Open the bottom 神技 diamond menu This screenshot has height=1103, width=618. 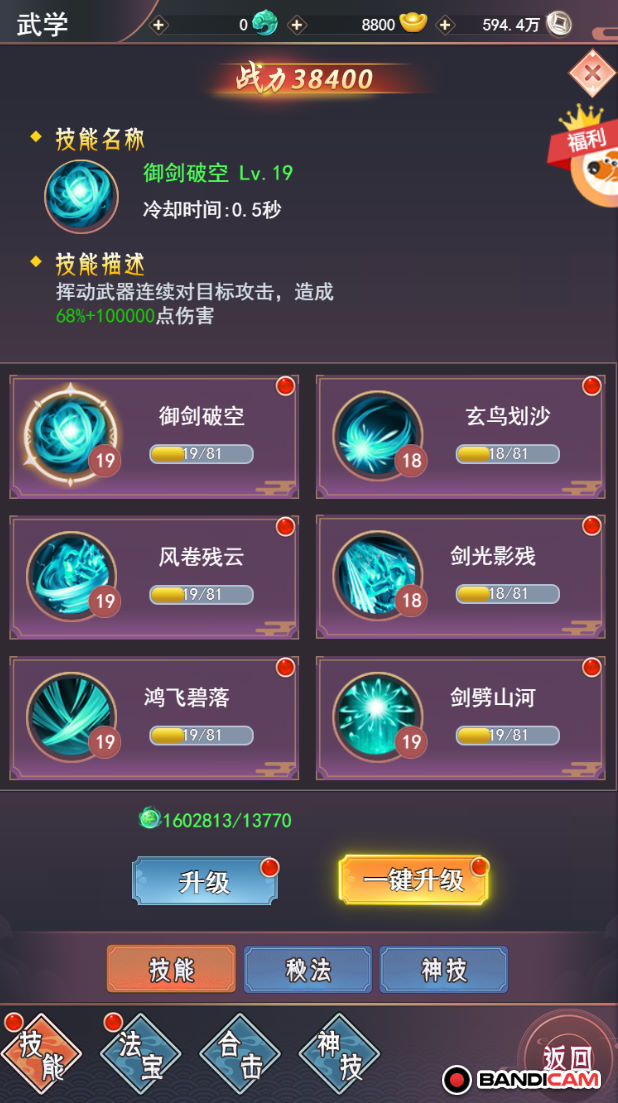(339, 1057)
